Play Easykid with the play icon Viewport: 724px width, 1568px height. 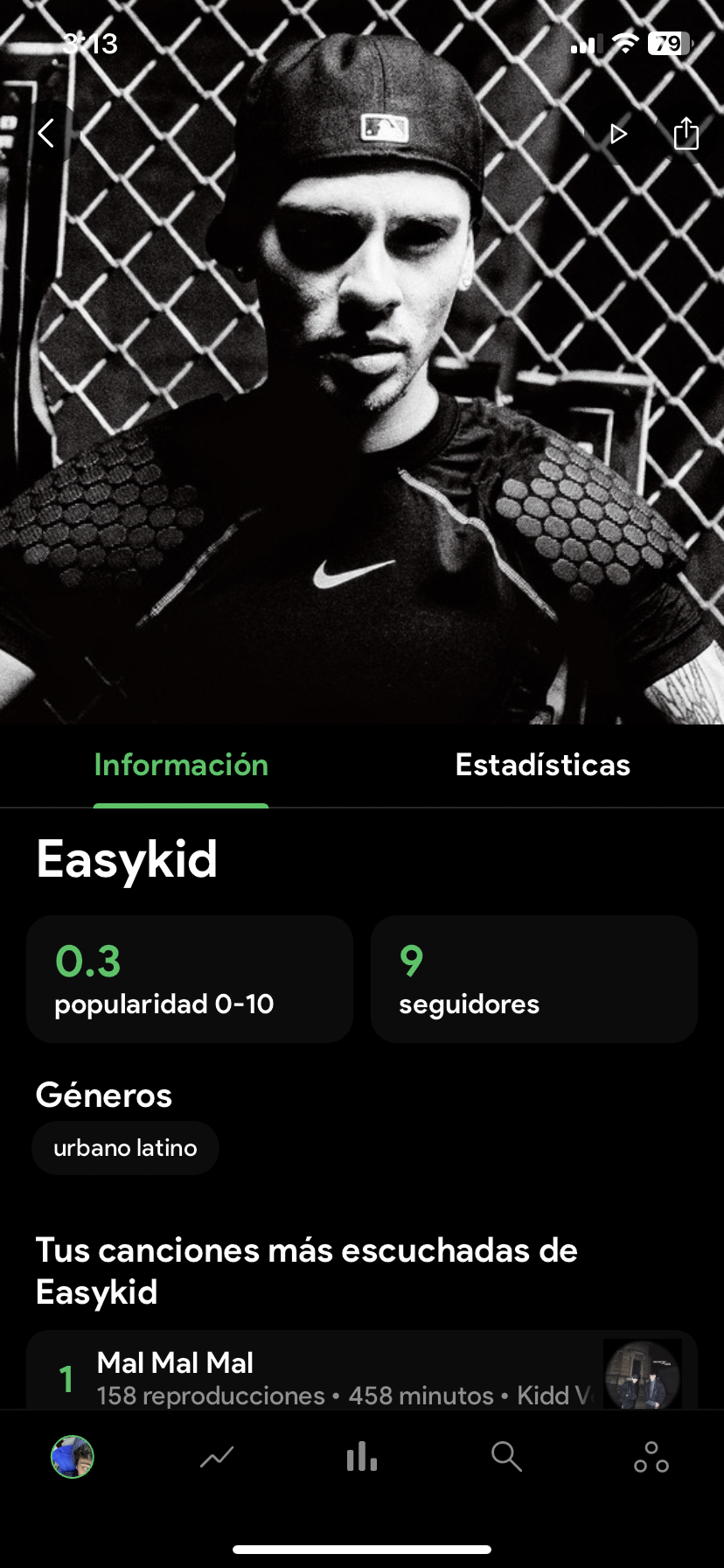coord(618,134)
